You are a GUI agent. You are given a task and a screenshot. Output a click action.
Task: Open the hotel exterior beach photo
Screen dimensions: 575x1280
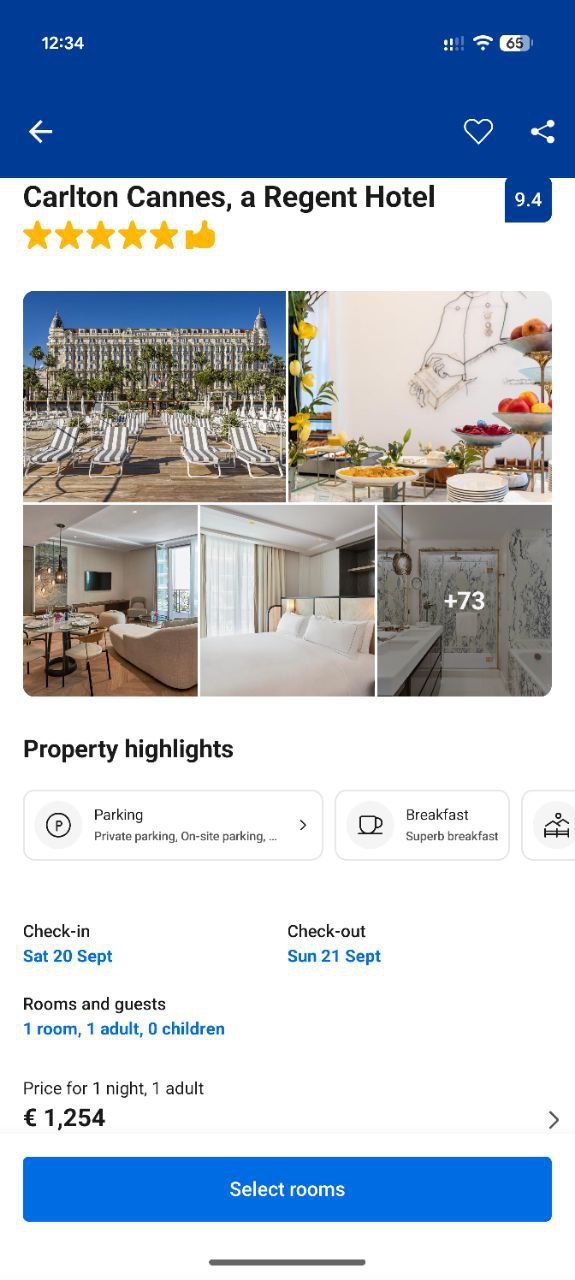(x=154, y=396)
